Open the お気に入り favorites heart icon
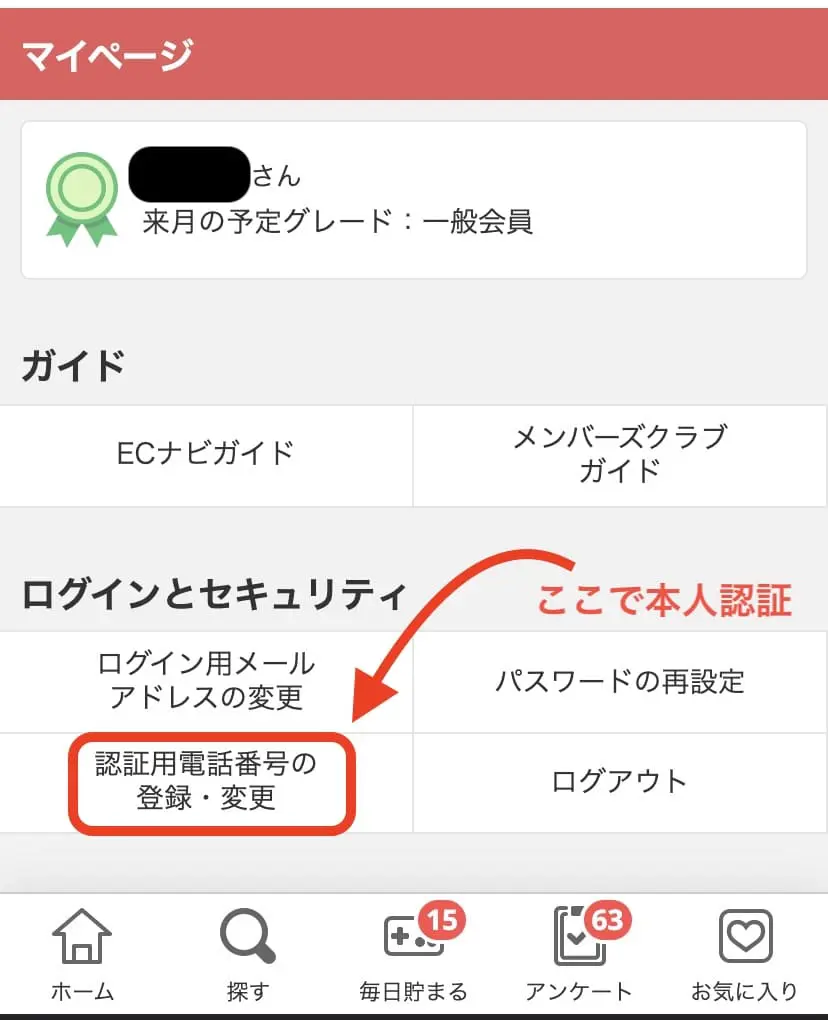The image size is (828, 1020). 743,938
